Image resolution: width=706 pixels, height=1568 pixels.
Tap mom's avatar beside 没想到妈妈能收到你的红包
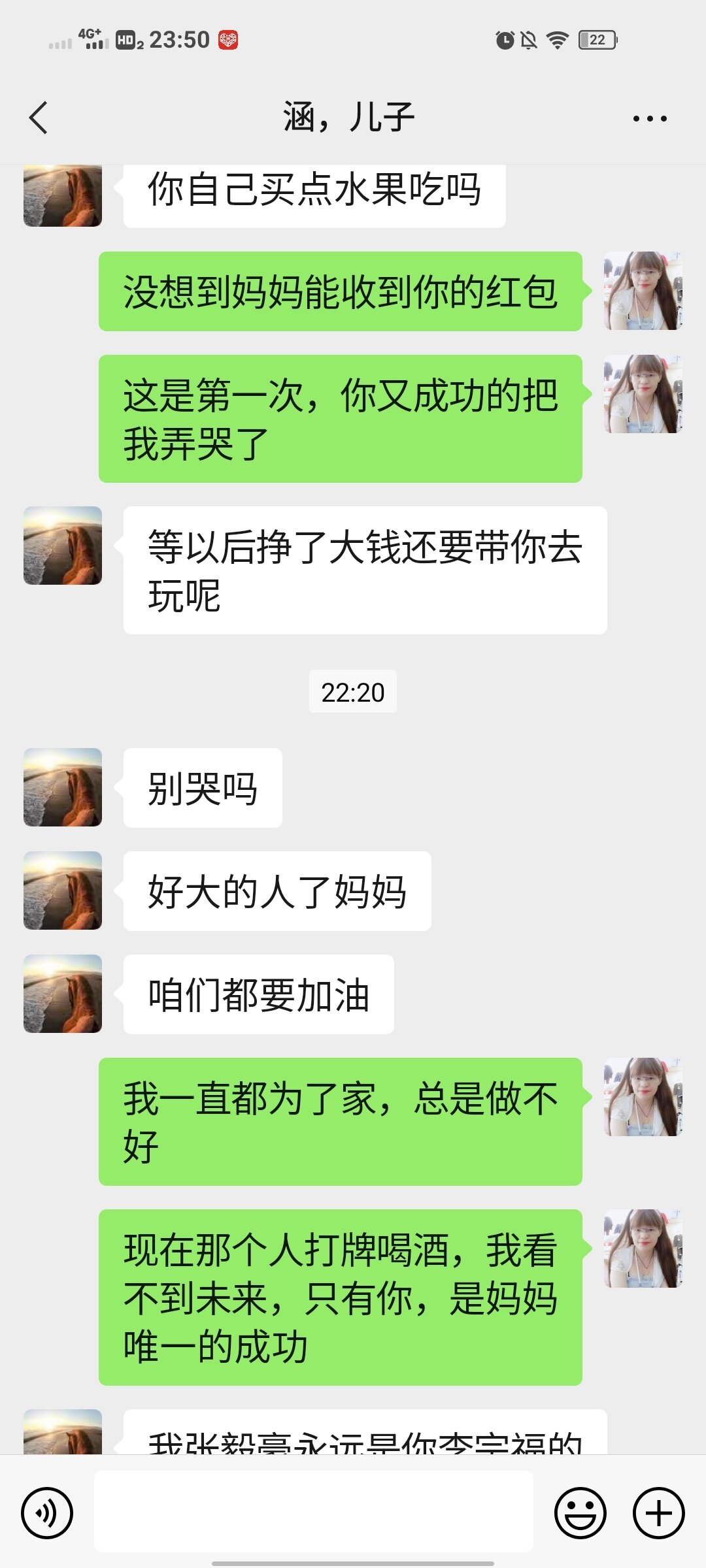point(643,291)
